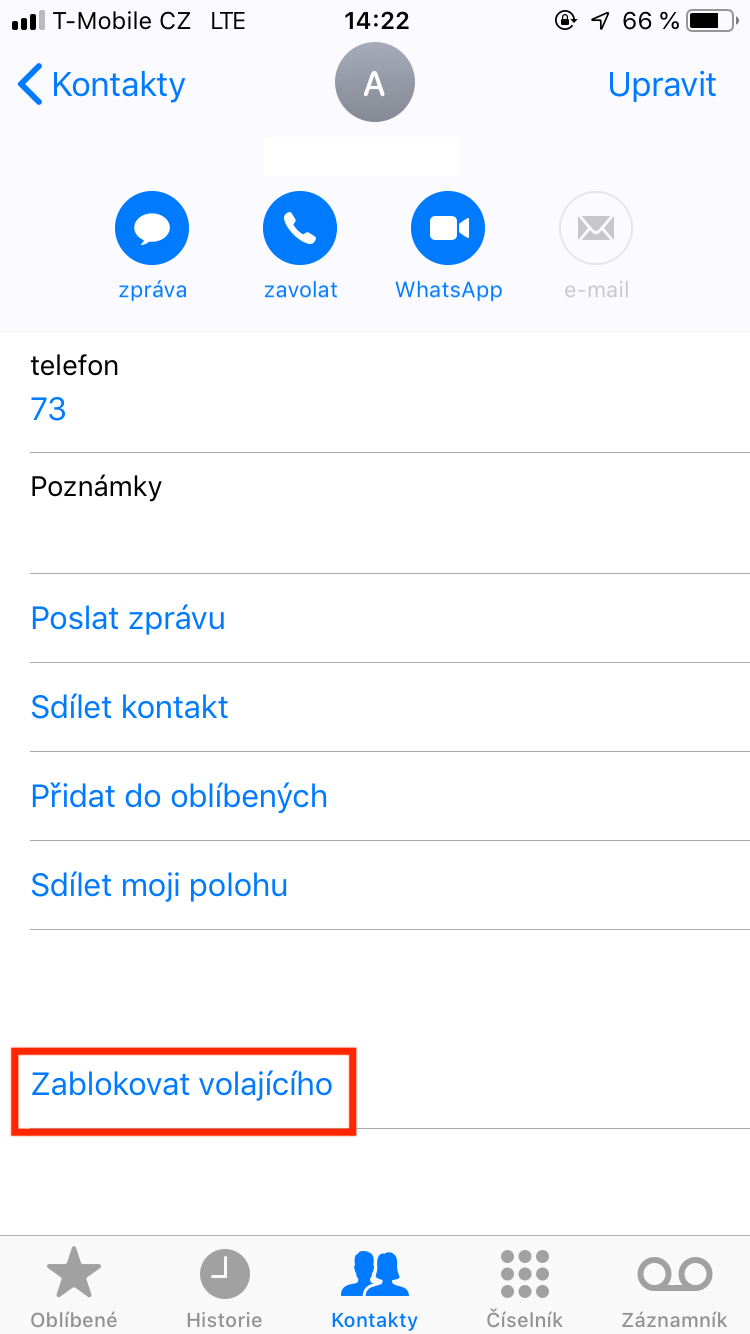Switch to the Číselník keypad tab
Viewport: 750px width, 1334px height.
tap(525, 1288)
